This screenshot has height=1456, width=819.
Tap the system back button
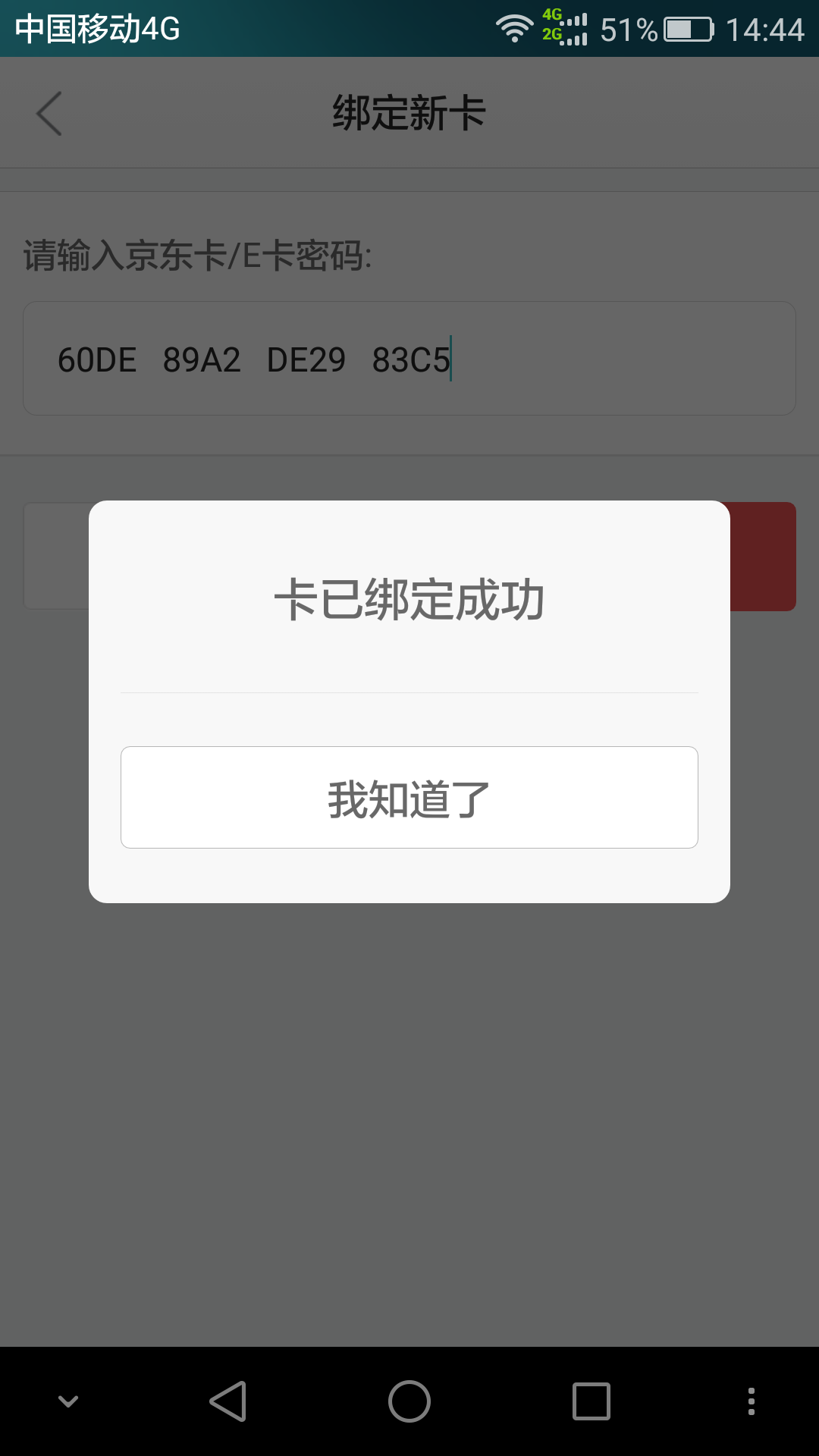[228, 1401]
